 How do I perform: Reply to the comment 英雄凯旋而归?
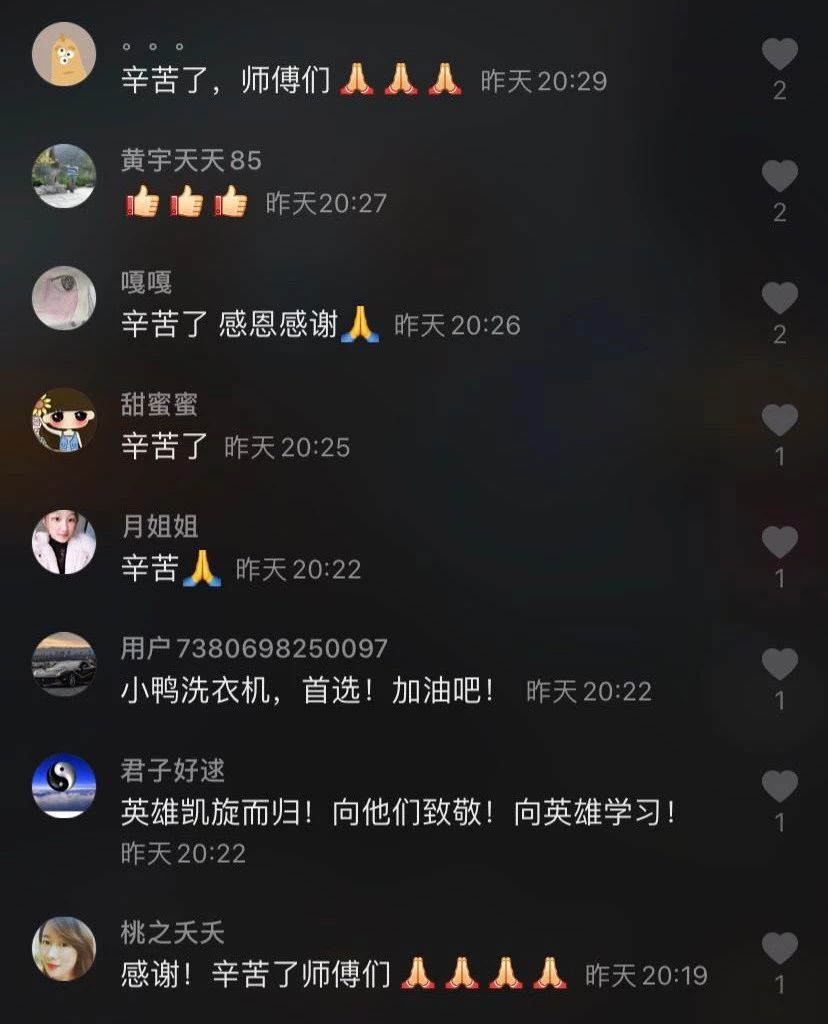[x=398, y=813]
